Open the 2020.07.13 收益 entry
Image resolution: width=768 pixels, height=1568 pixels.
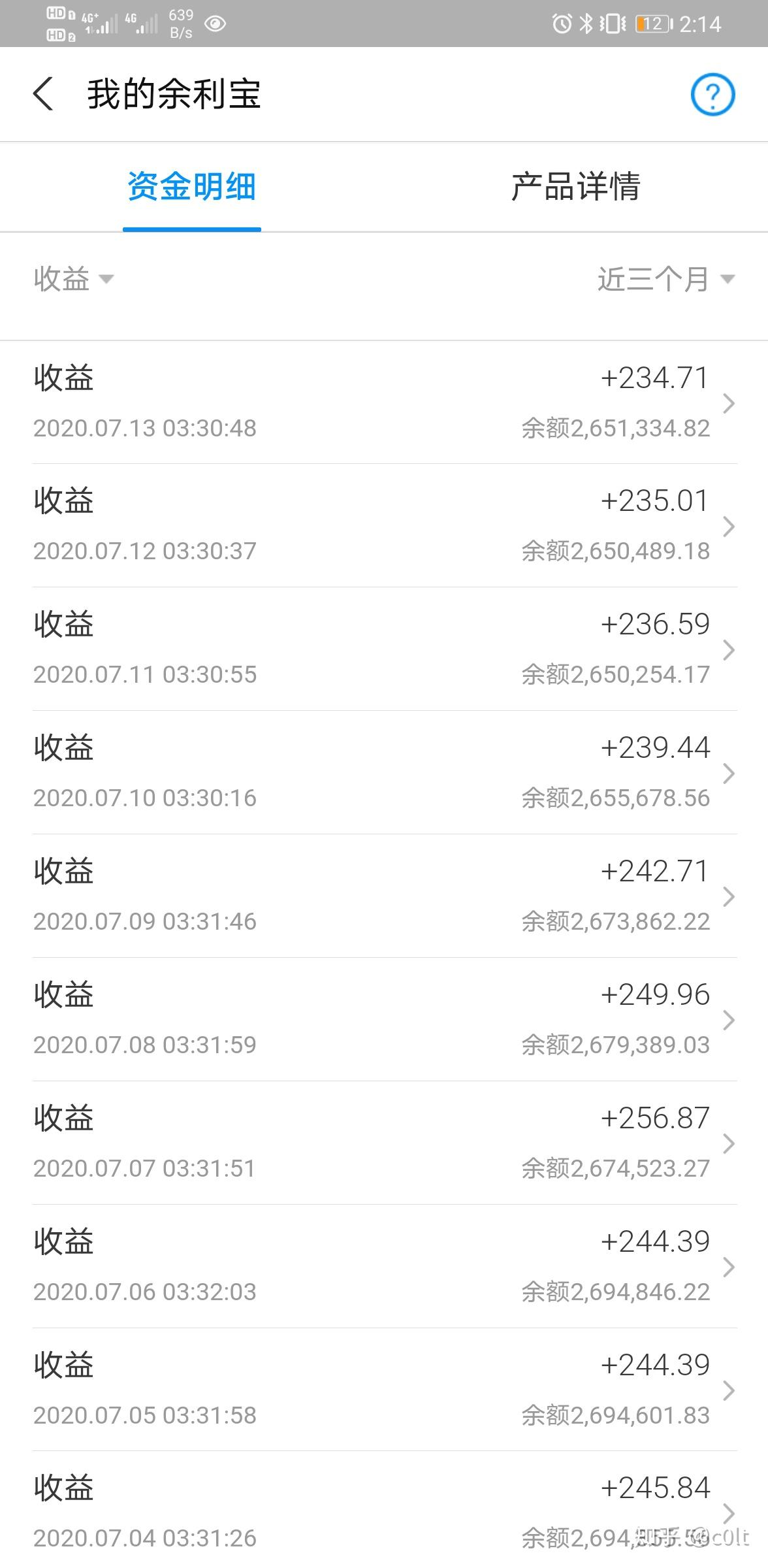click(384, 402)
